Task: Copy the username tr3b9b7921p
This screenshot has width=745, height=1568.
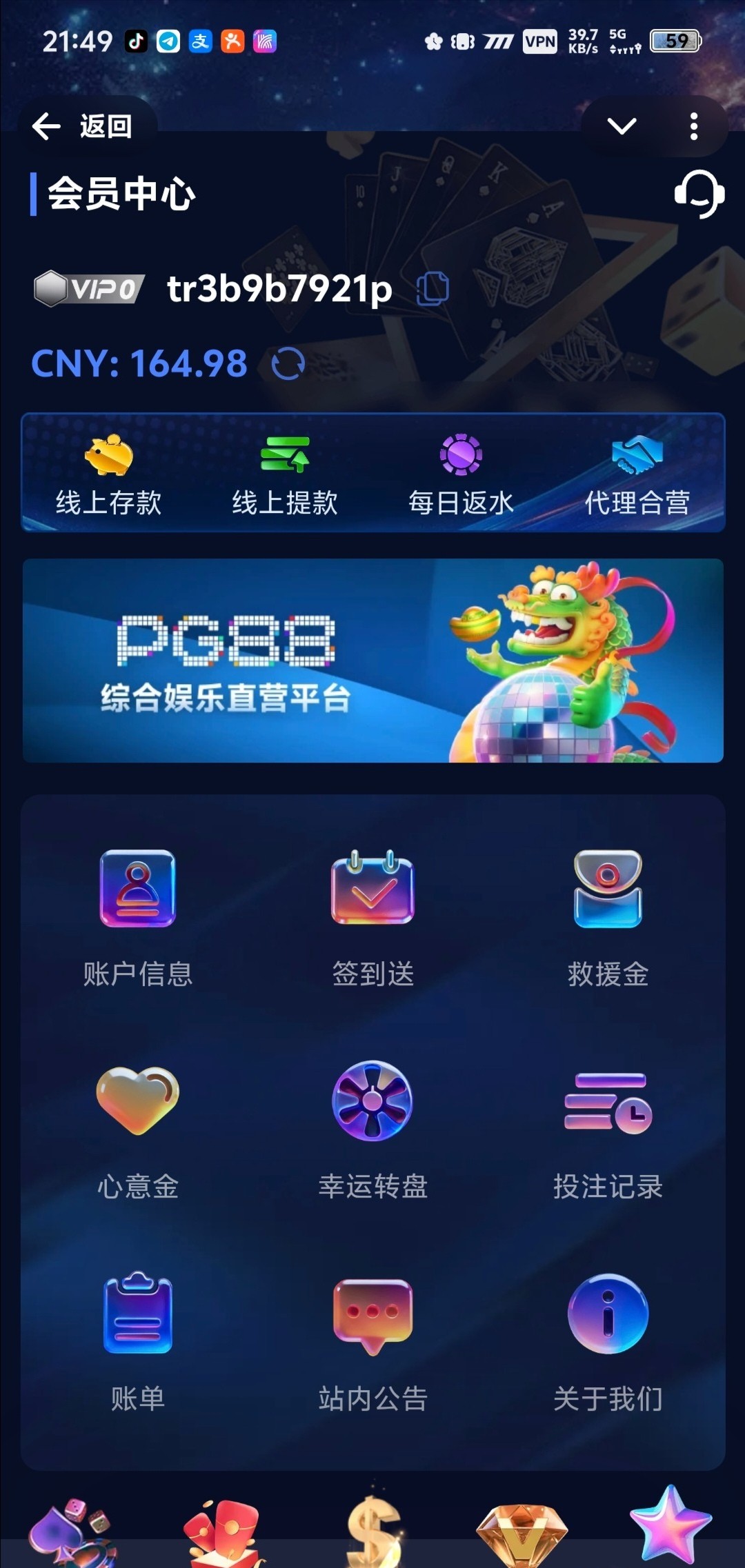Action: (433, 288)
